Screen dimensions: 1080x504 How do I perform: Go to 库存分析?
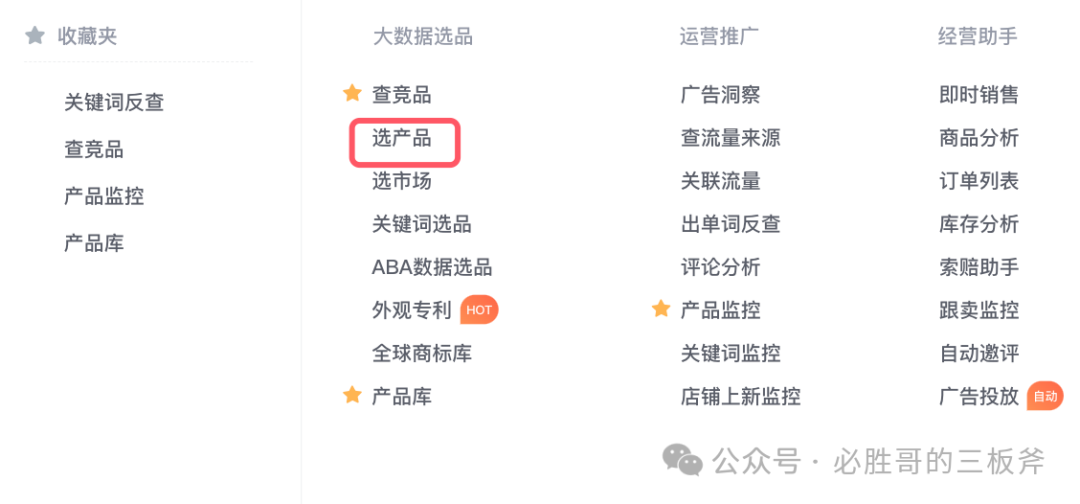coord(978,224)
